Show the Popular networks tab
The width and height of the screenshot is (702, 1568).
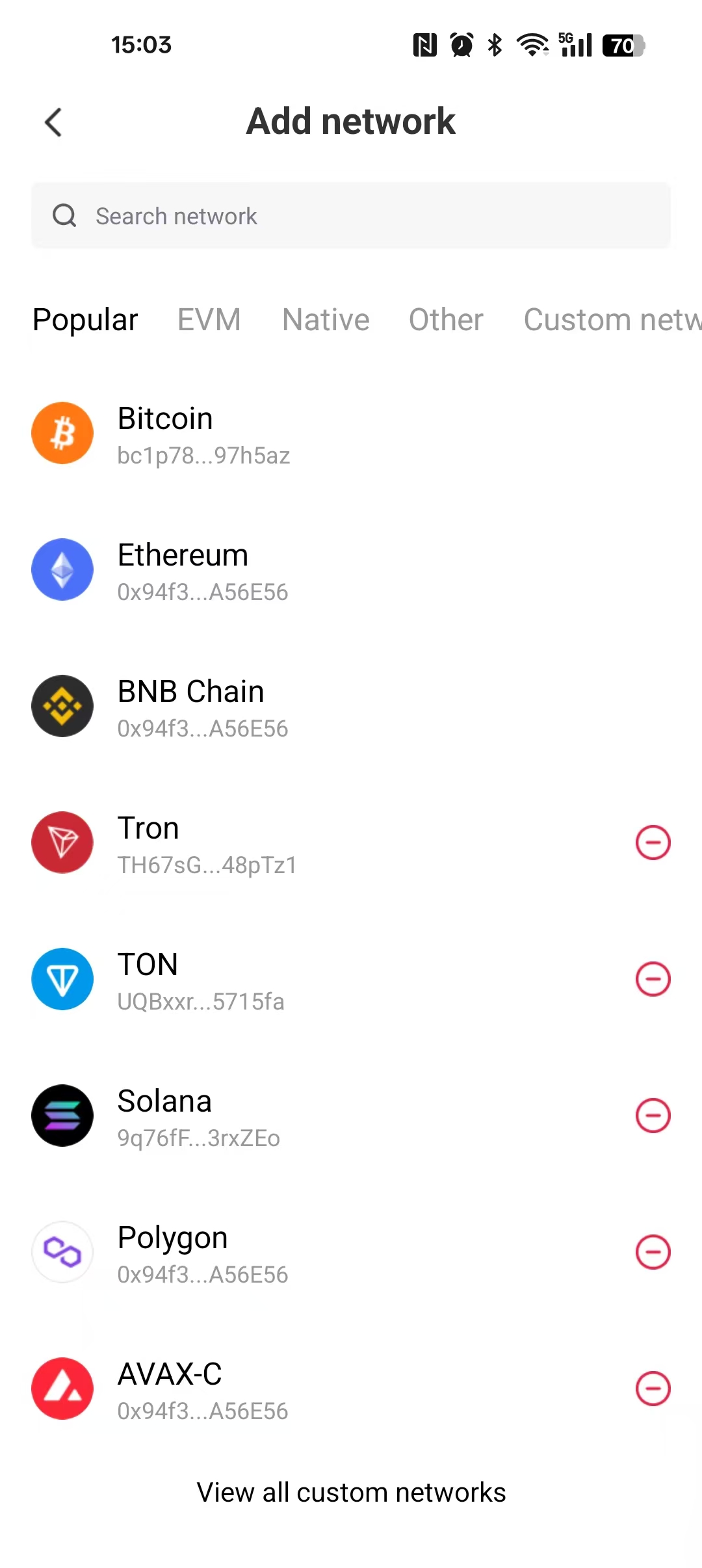pos(85,320)
